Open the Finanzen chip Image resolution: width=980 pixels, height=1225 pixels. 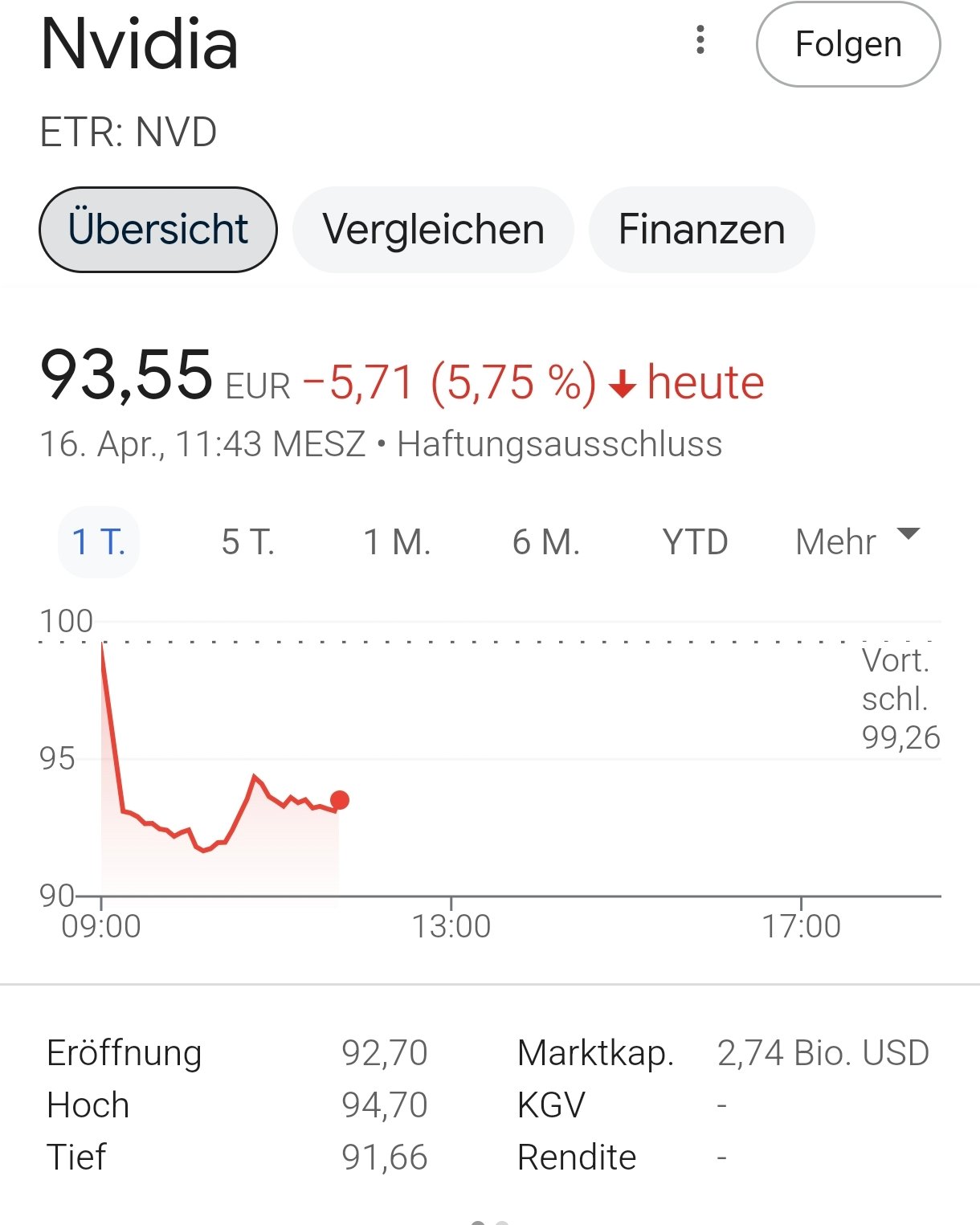click(x=701, y=230)
